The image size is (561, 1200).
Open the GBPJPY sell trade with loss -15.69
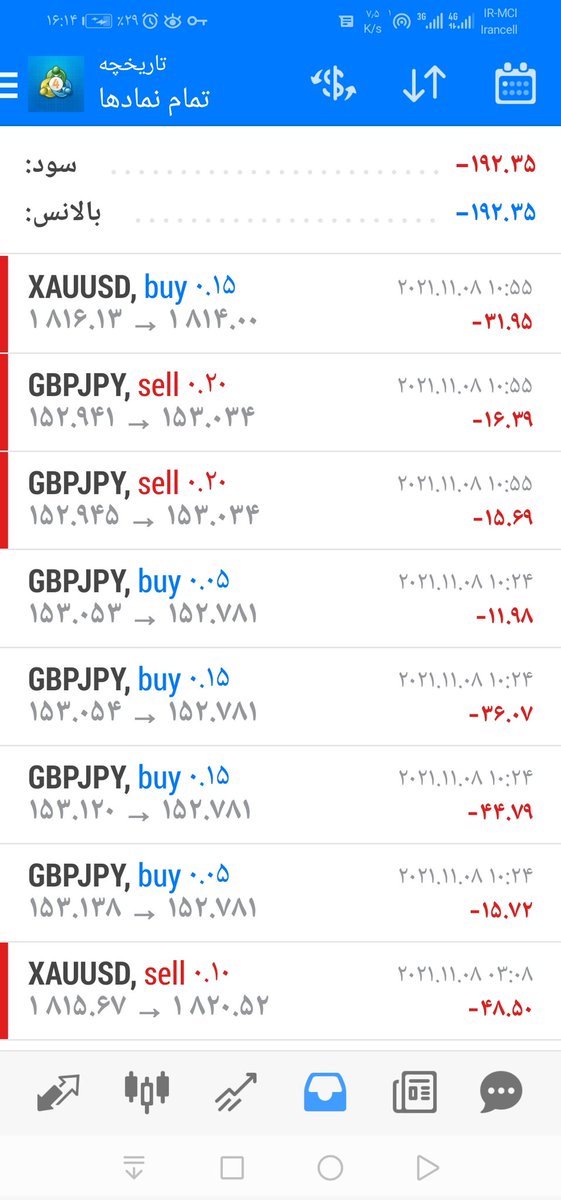click(280, 500)
